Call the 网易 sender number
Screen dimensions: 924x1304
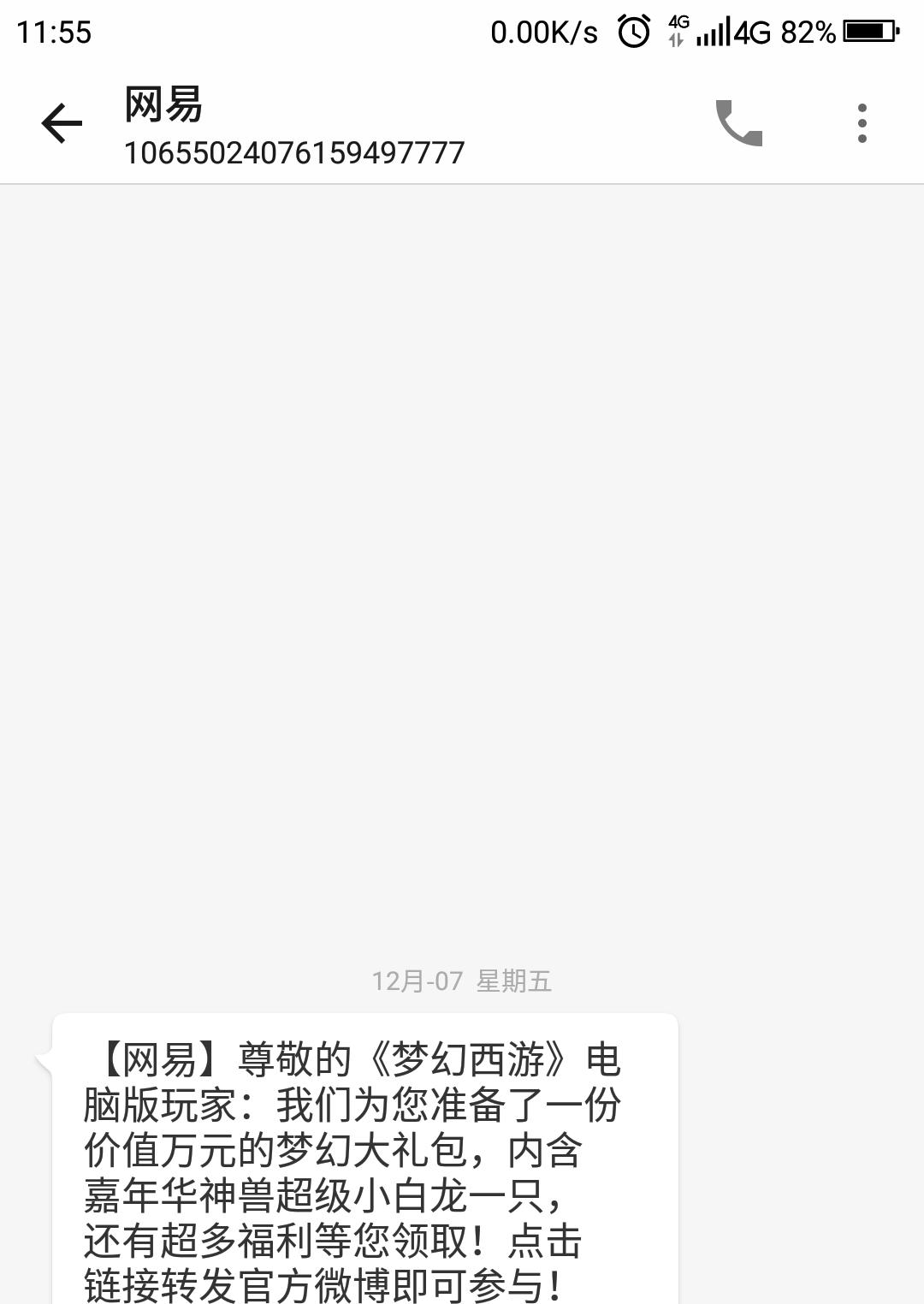click(738, 124)
